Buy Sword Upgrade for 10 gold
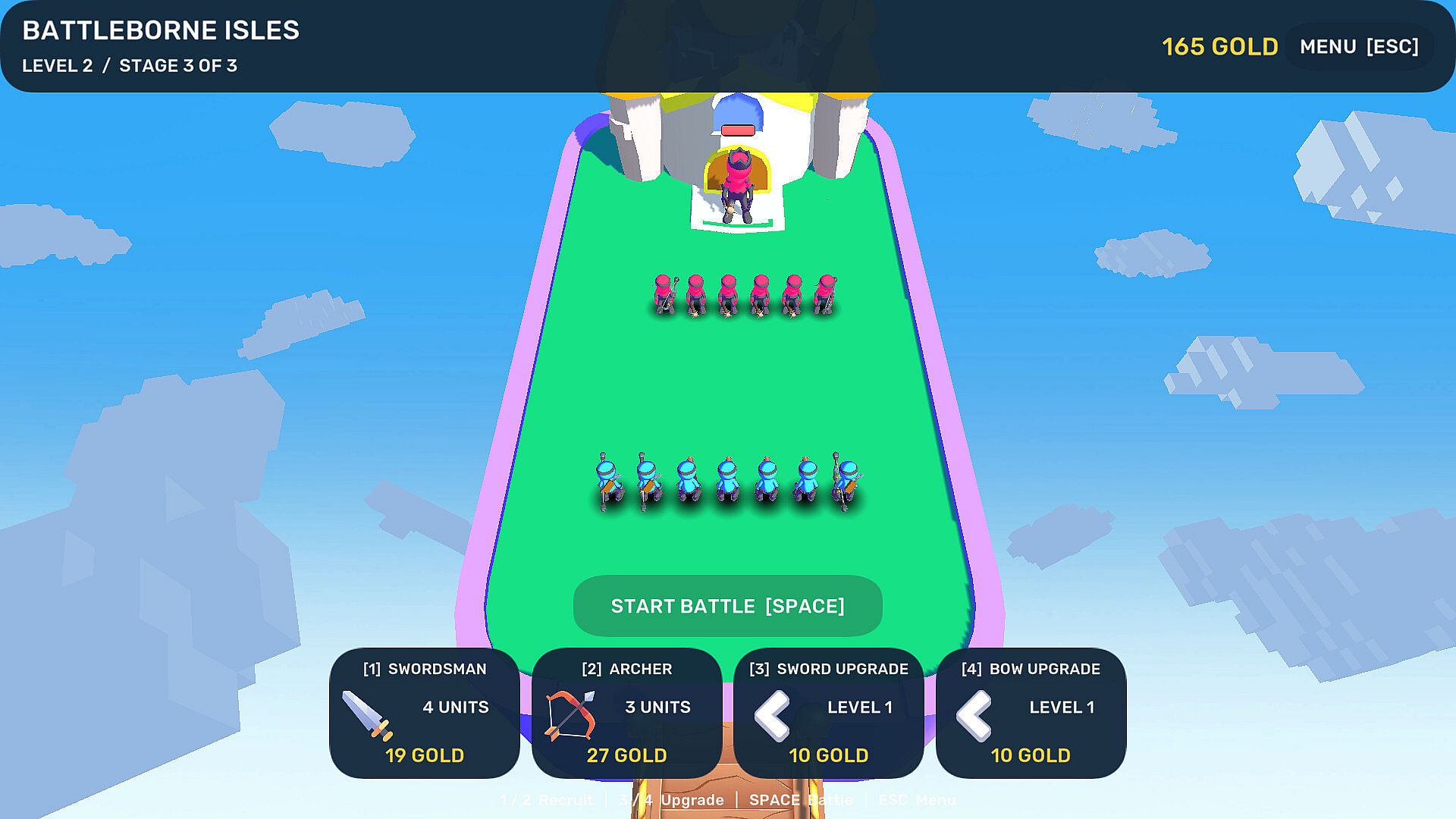Screen dimensions: 1456x819 (829, 713)
